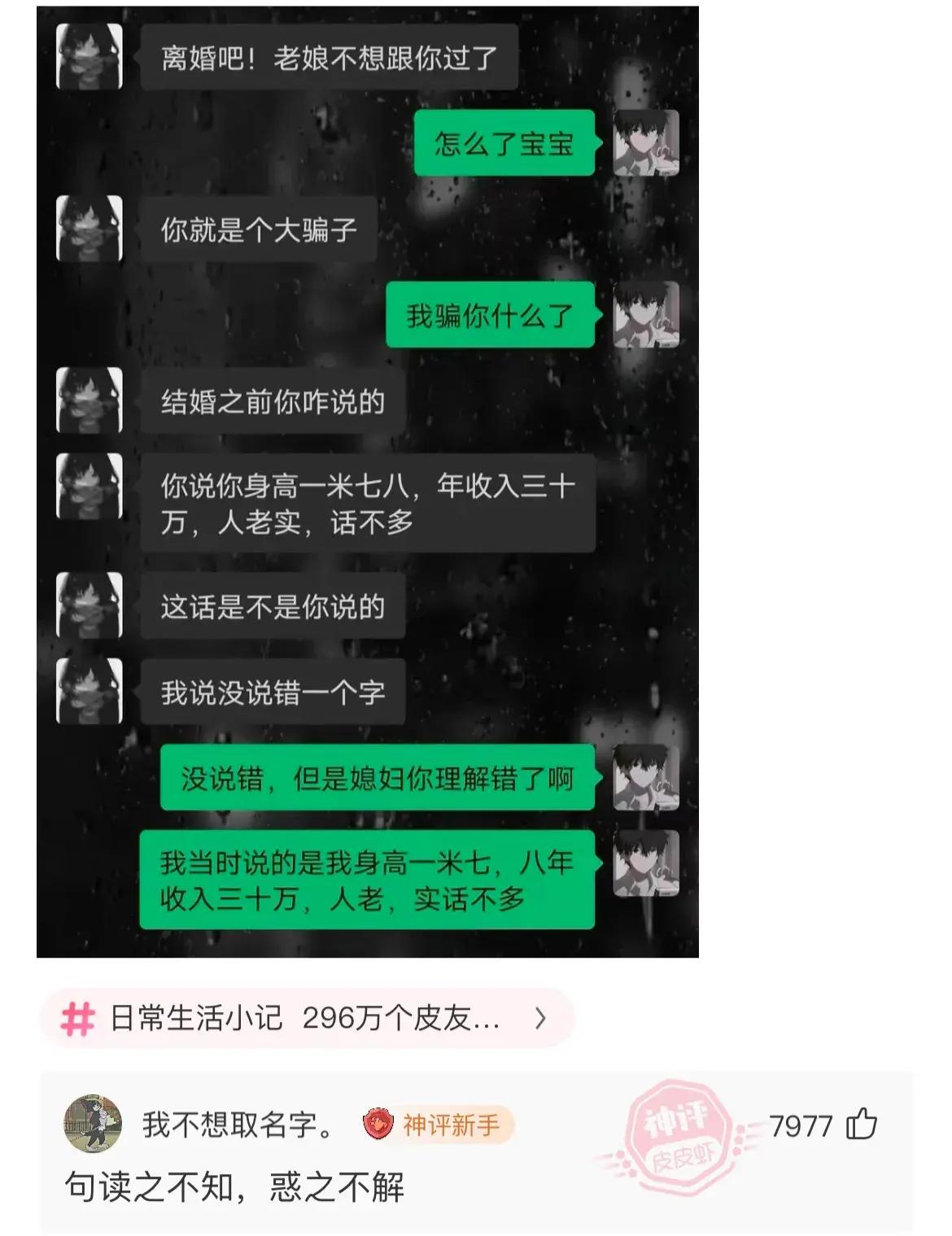Like the comment by 我不想取名字。
The width and height of the screenshot is (952, 1236).
click(861, 1125)
